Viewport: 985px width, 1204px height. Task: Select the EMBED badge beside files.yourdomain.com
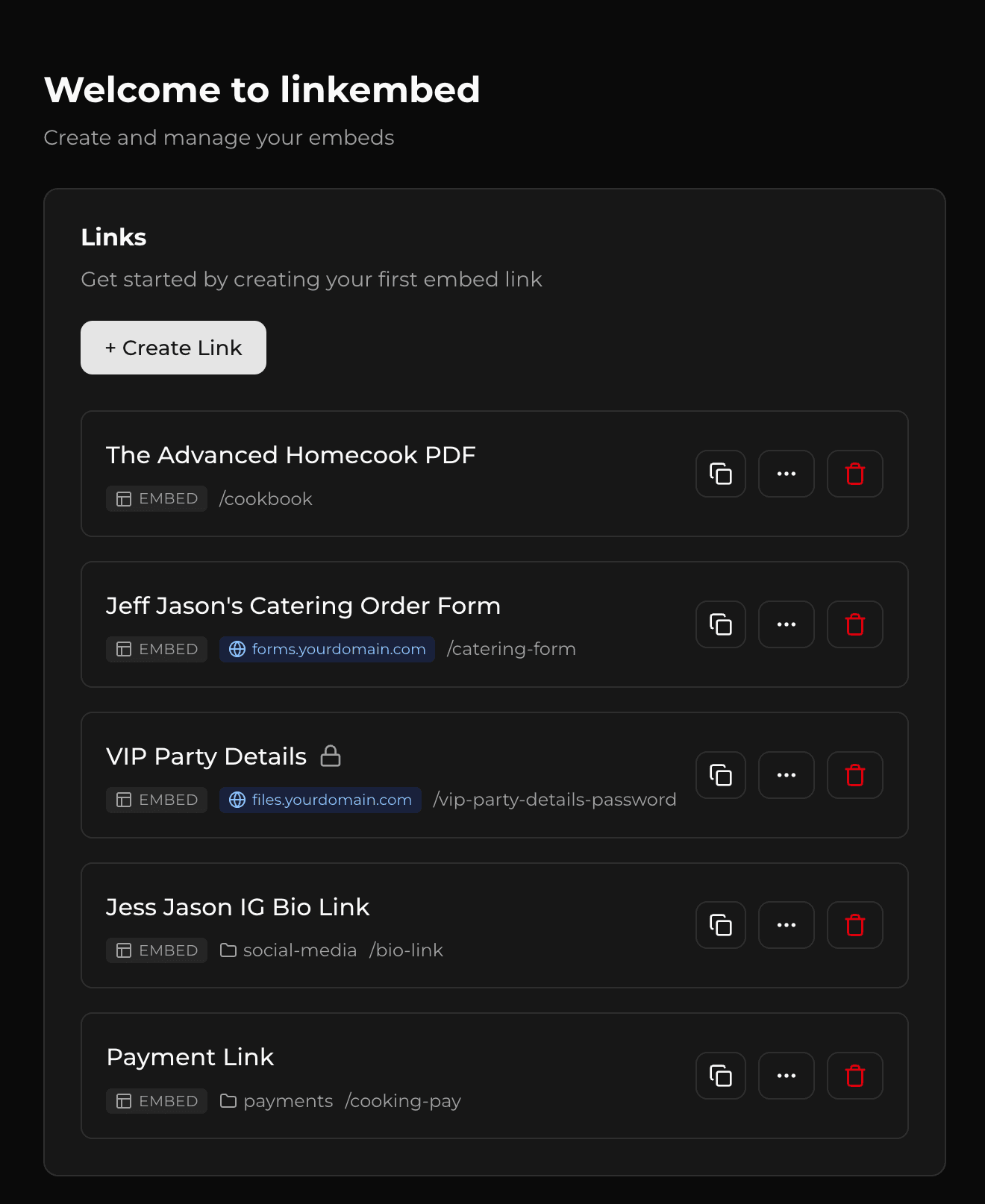pos(156,800)
